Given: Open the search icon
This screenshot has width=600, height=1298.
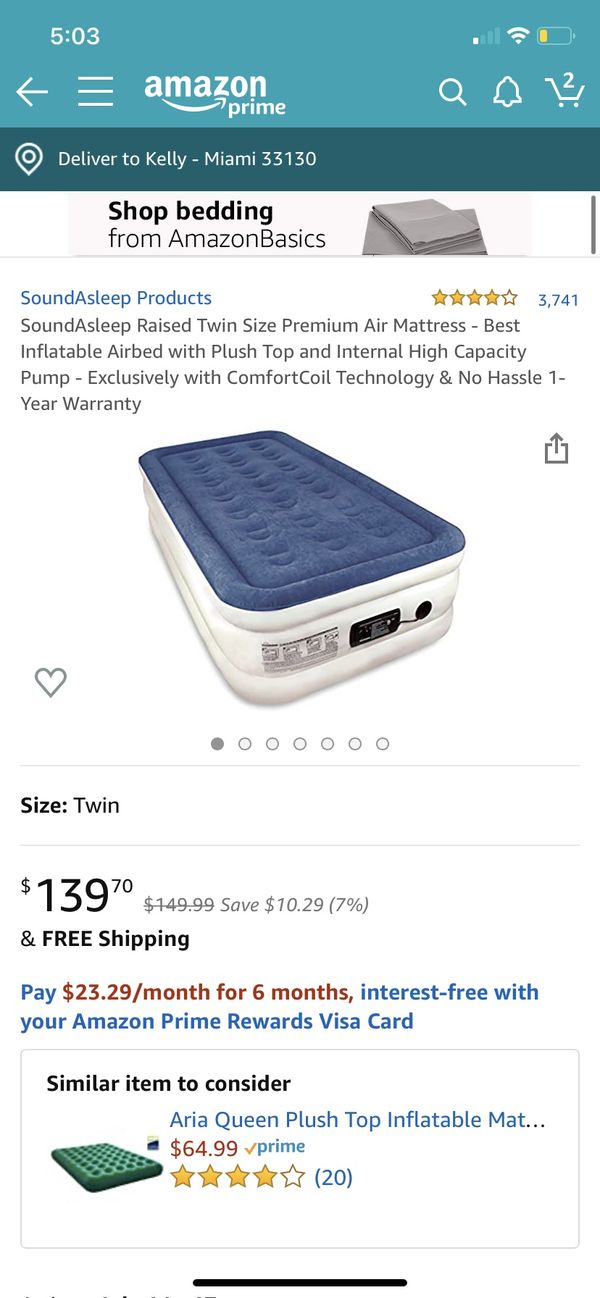Looking at the screenshot, I should (452, 93).
